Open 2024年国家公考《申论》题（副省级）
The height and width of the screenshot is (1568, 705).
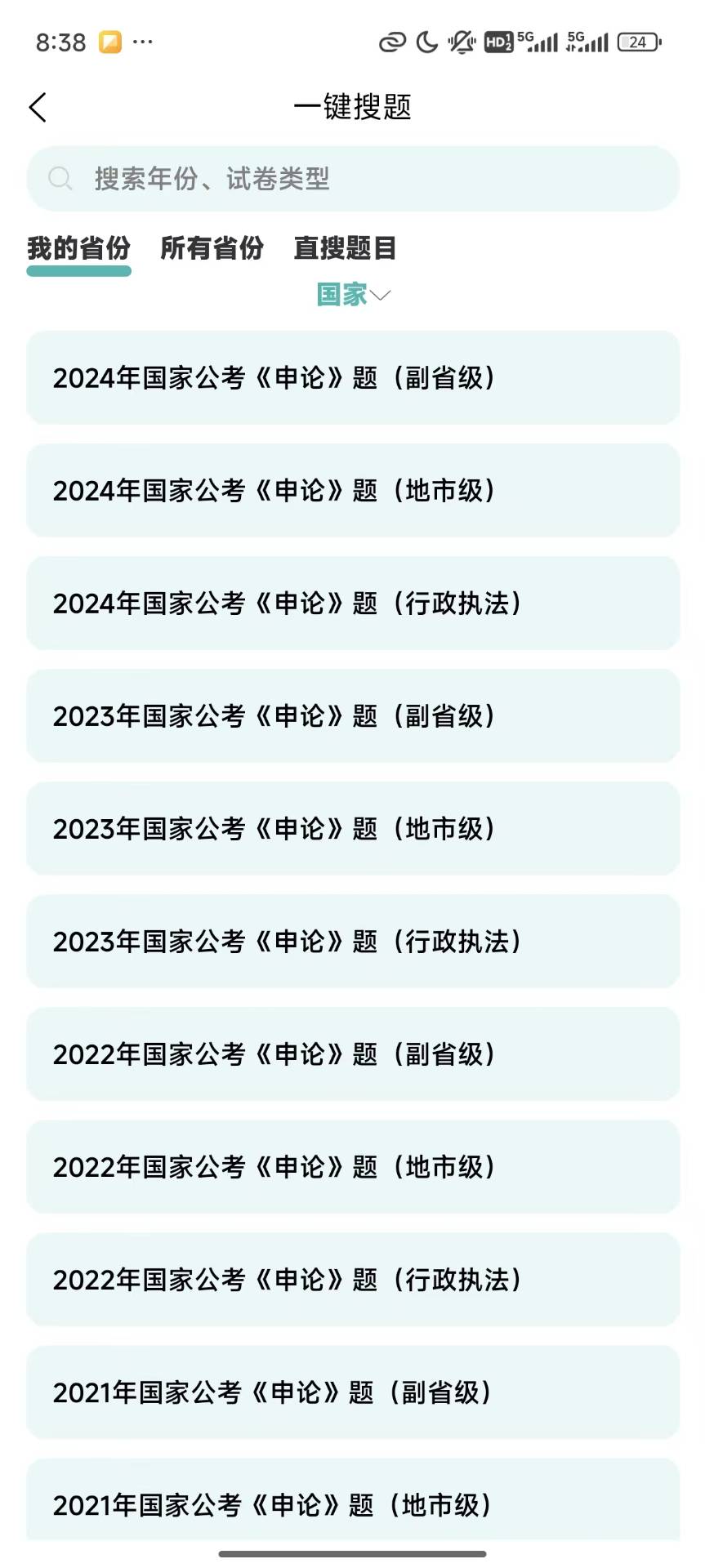[x=352, y=377]
